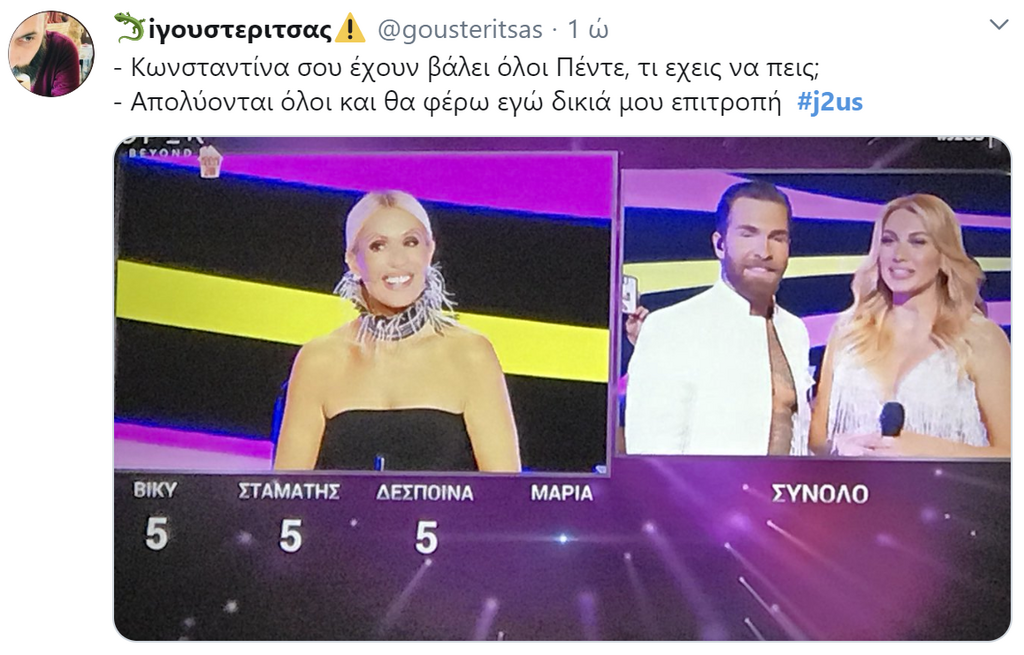Open the #j2us hashtag

(x=829, y=101)
